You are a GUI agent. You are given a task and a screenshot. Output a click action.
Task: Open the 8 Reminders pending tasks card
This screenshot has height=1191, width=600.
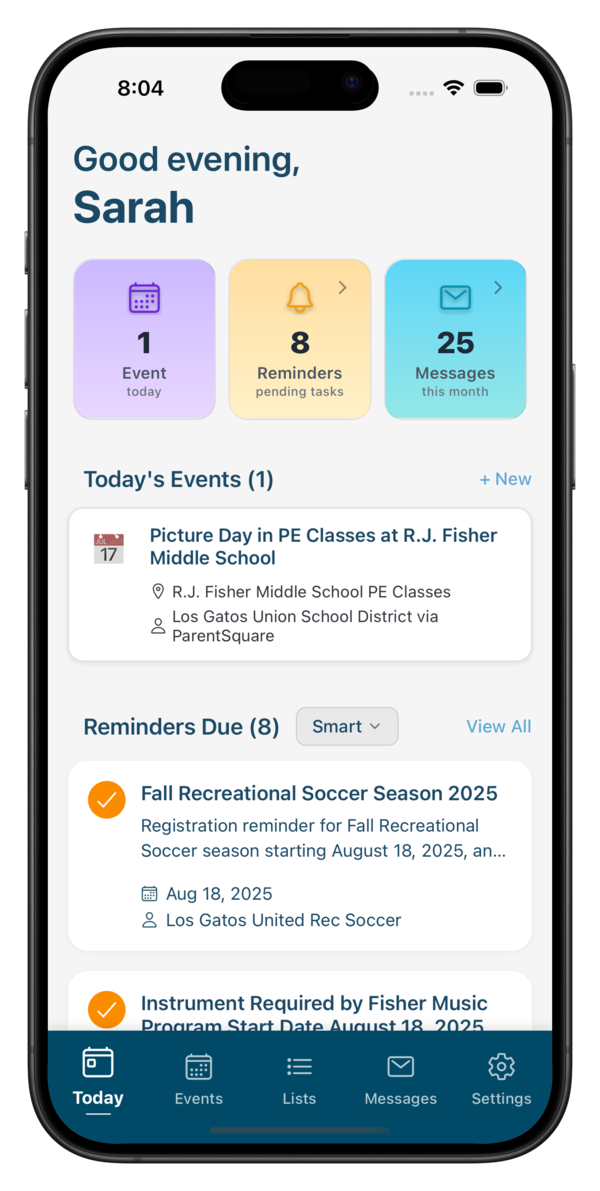pos(300,339)
